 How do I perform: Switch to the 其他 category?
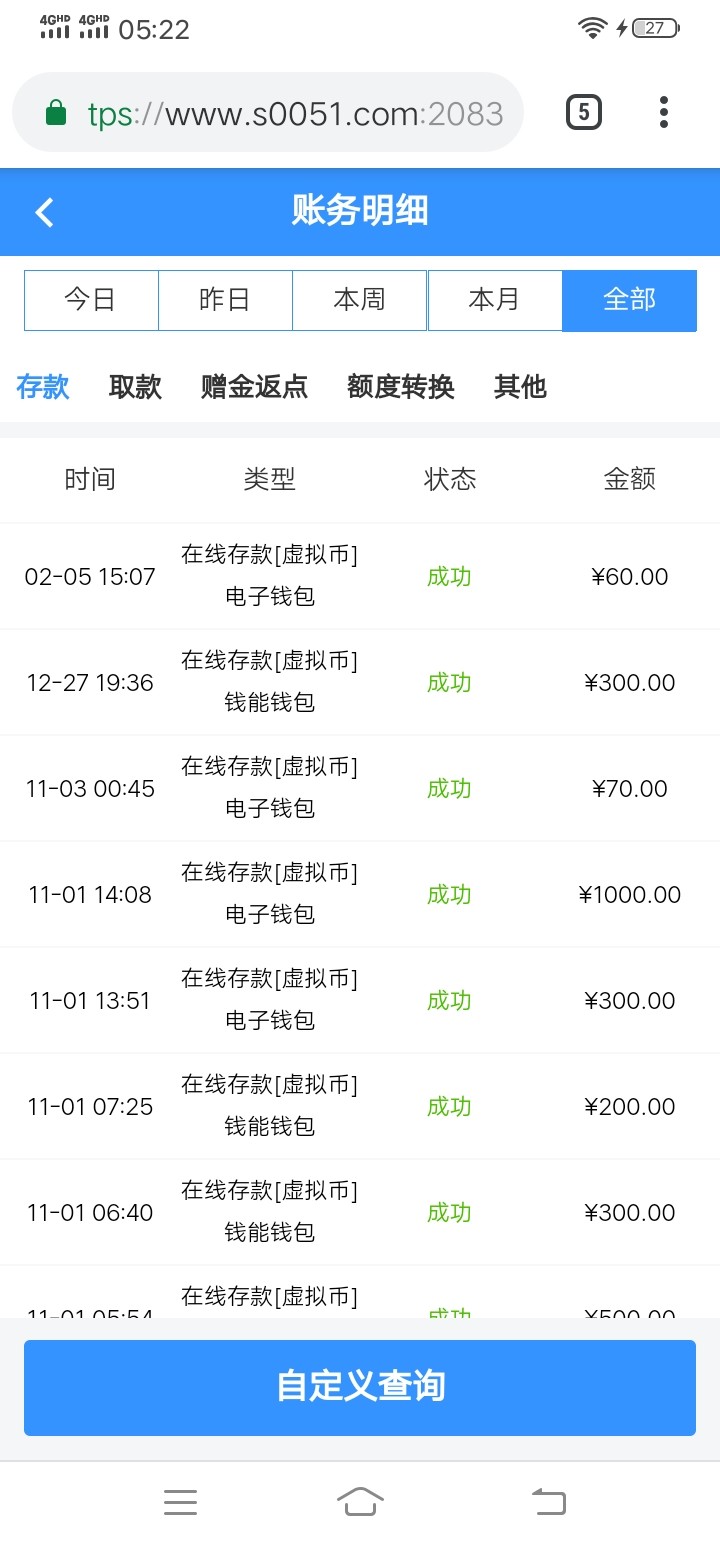point(520,387)
